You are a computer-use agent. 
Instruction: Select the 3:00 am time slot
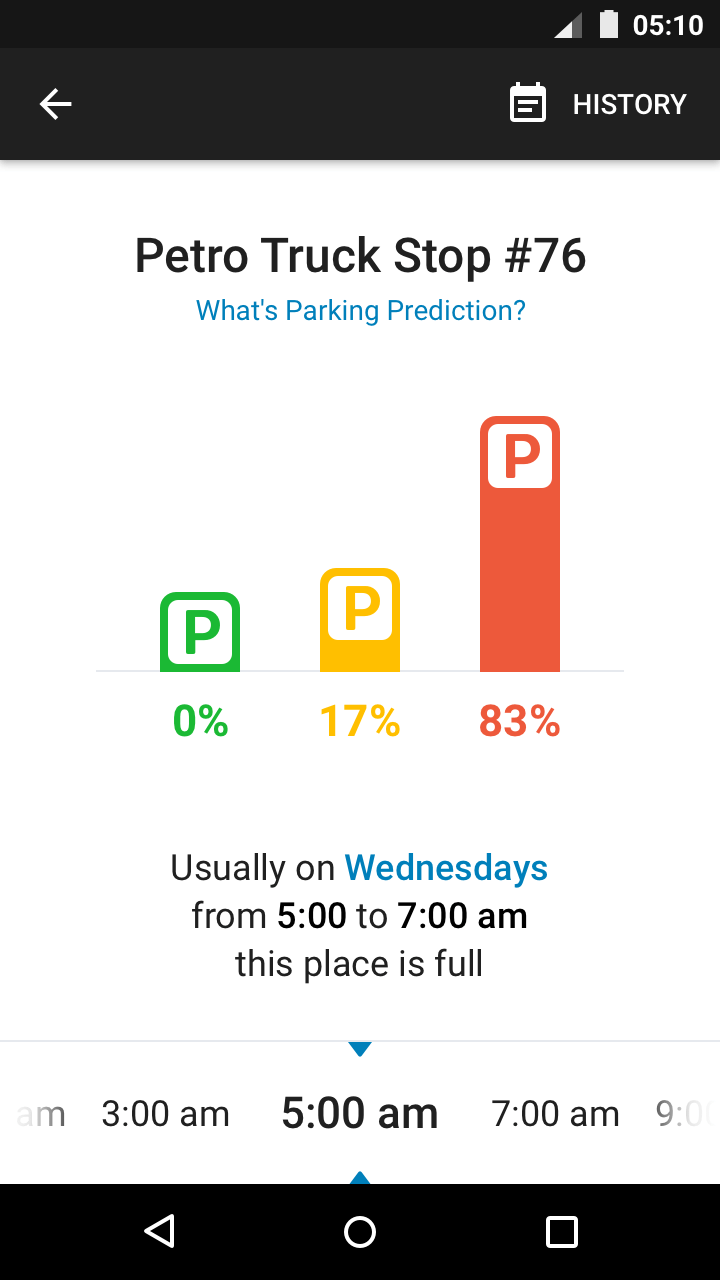click(166, 1114)
